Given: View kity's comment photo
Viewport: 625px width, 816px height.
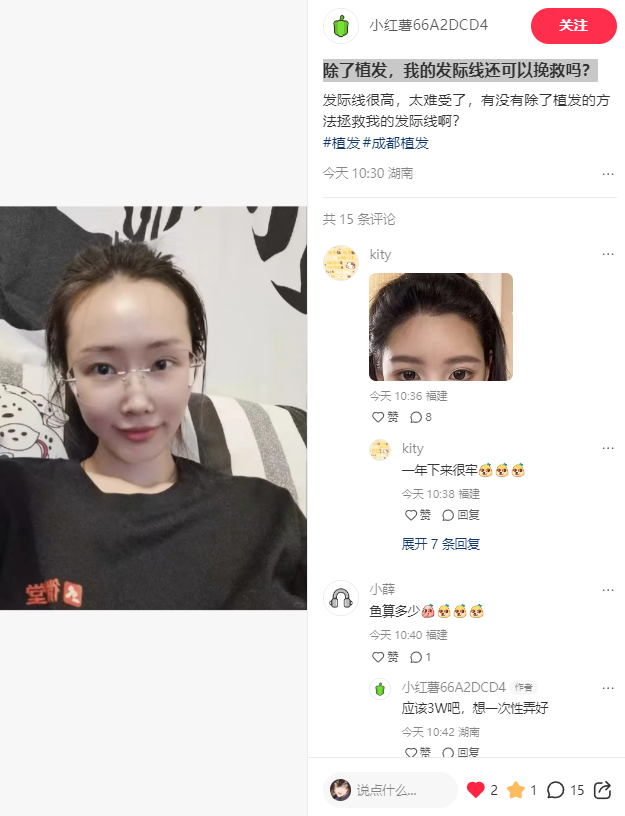Looking at the screenshot, I should [440, 327].
